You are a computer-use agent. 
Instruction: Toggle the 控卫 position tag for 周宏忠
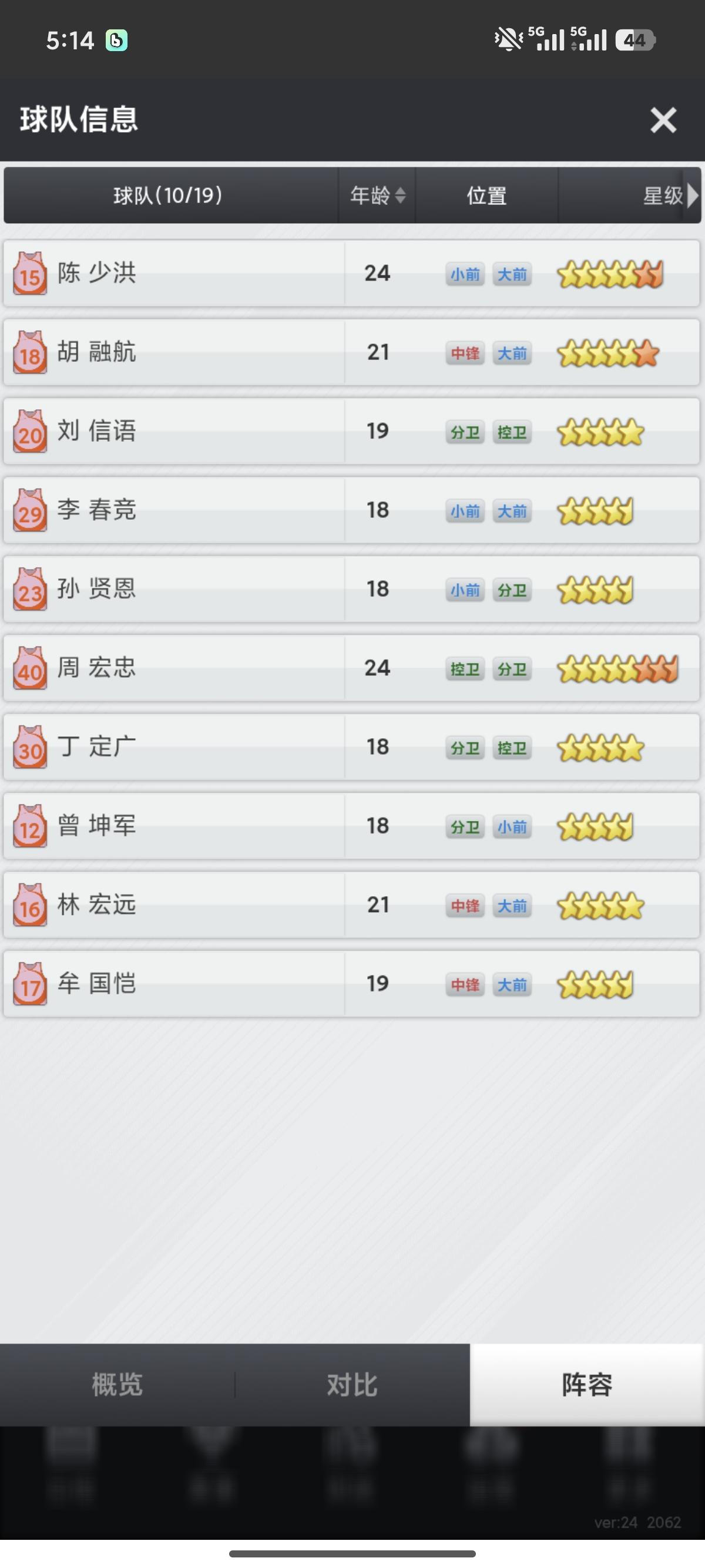[x=465, y=668]
